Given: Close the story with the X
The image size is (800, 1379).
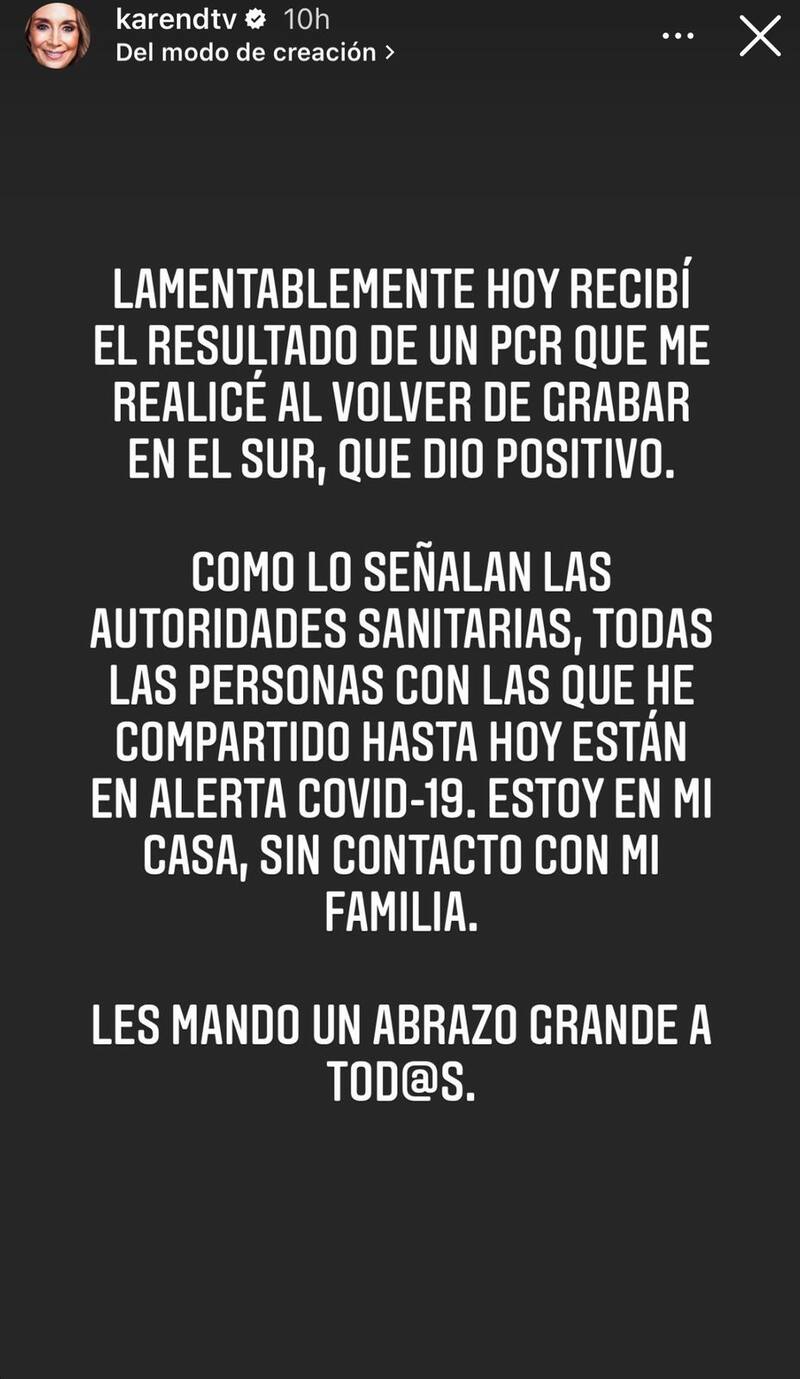Looking at the screenshot, I should tap(760, 36).
